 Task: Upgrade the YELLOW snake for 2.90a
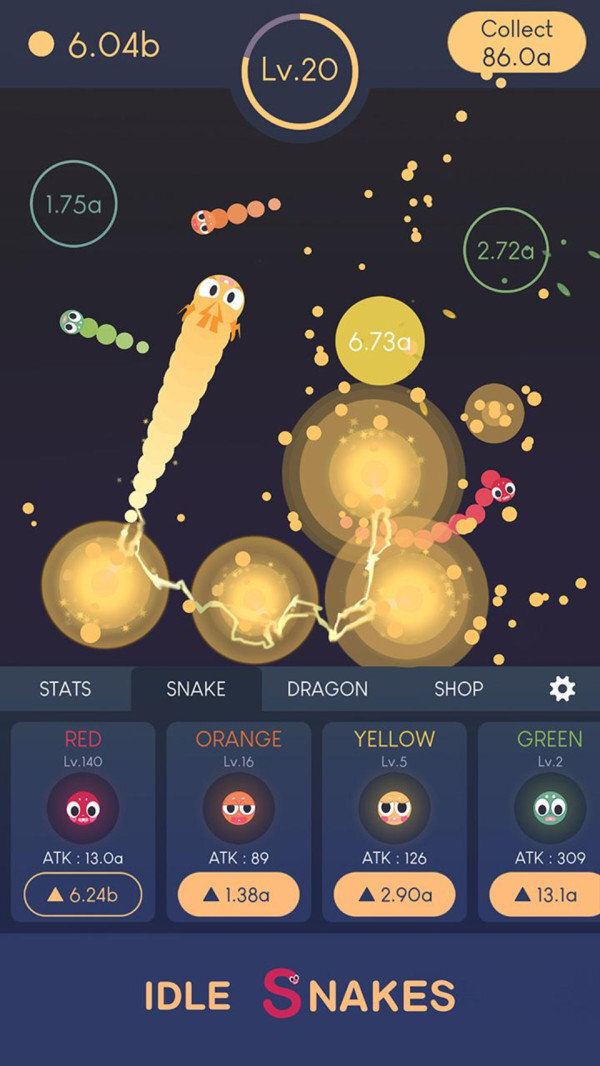click(394, 895)
